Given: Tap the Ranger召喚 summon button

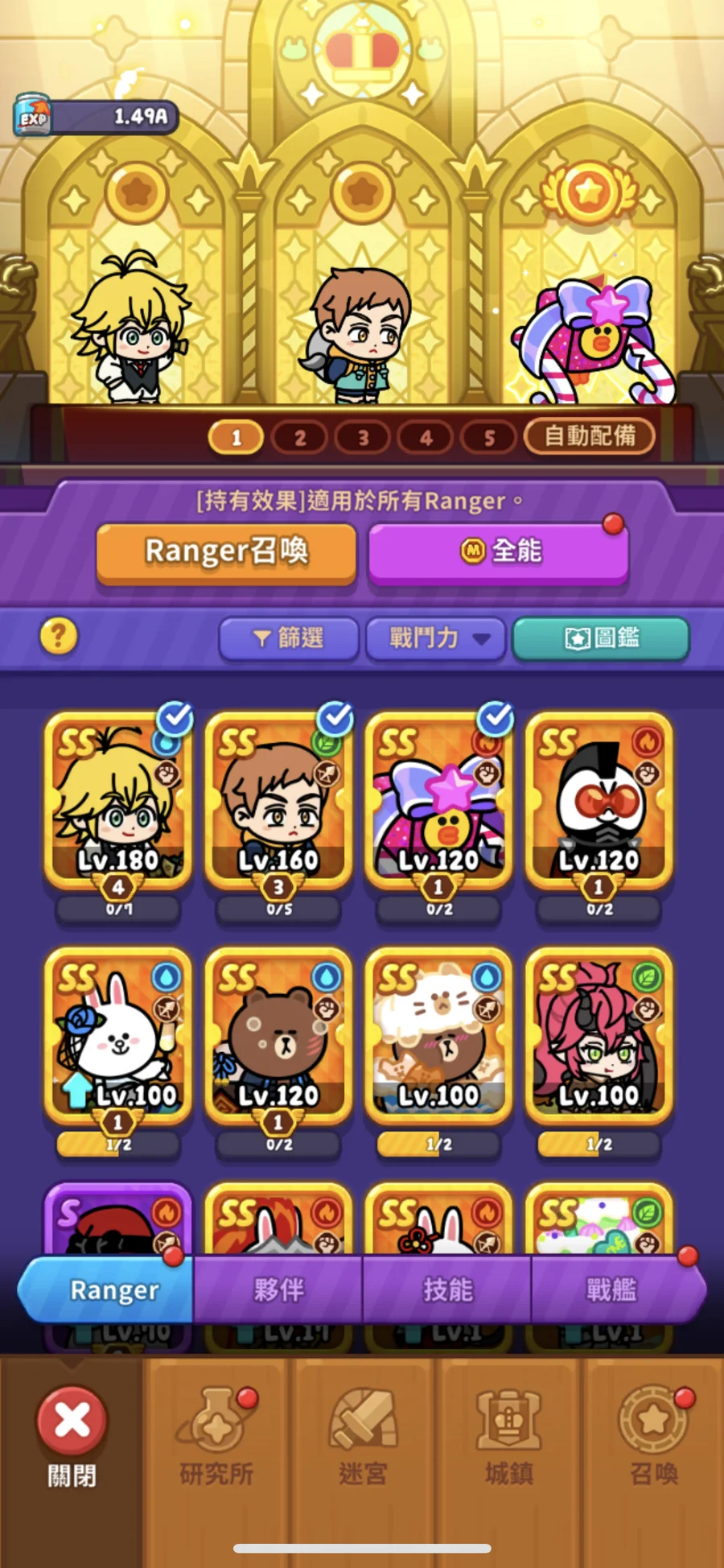Looking at the screenshot, I should click(226, 551).
